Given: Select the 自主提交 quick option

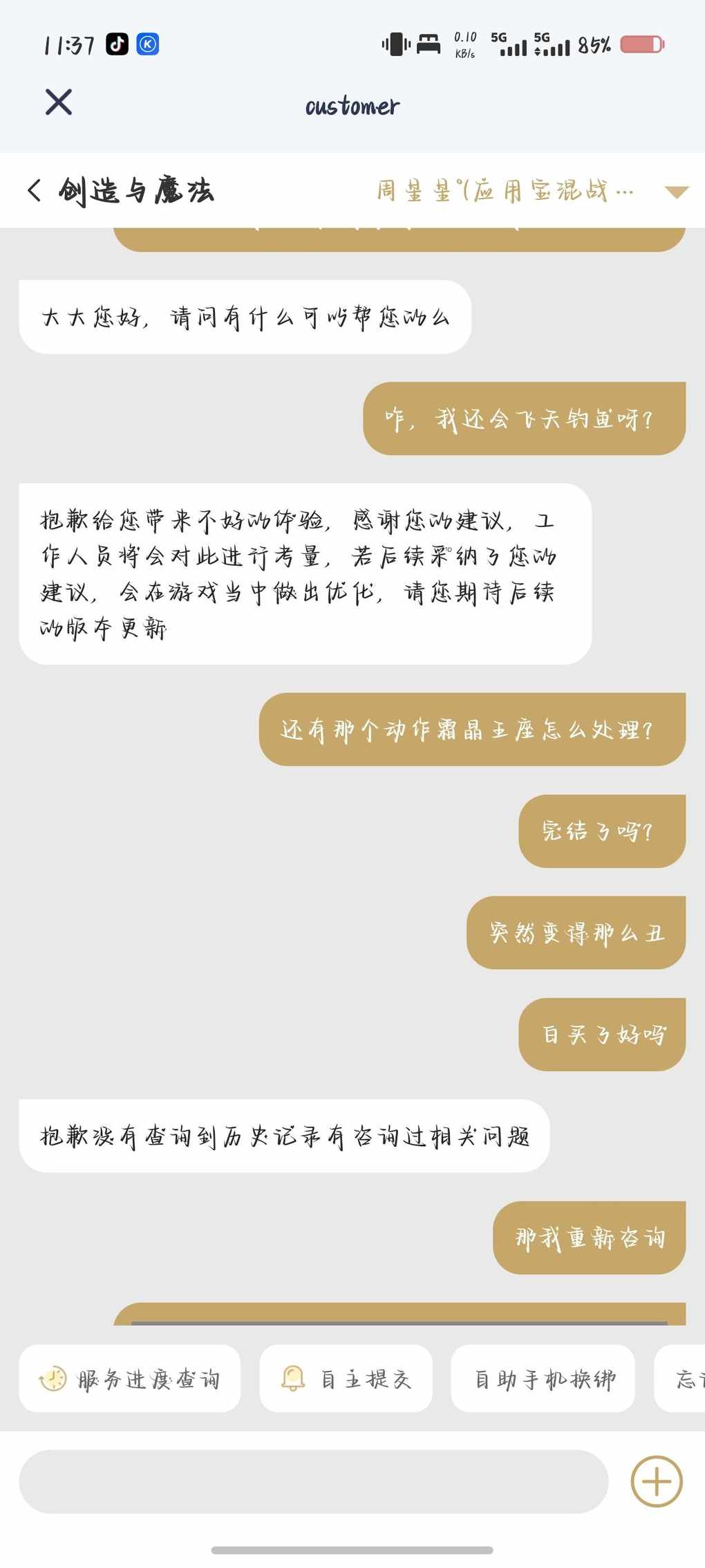Looking at the screenshot, I should click(346, 1379).
